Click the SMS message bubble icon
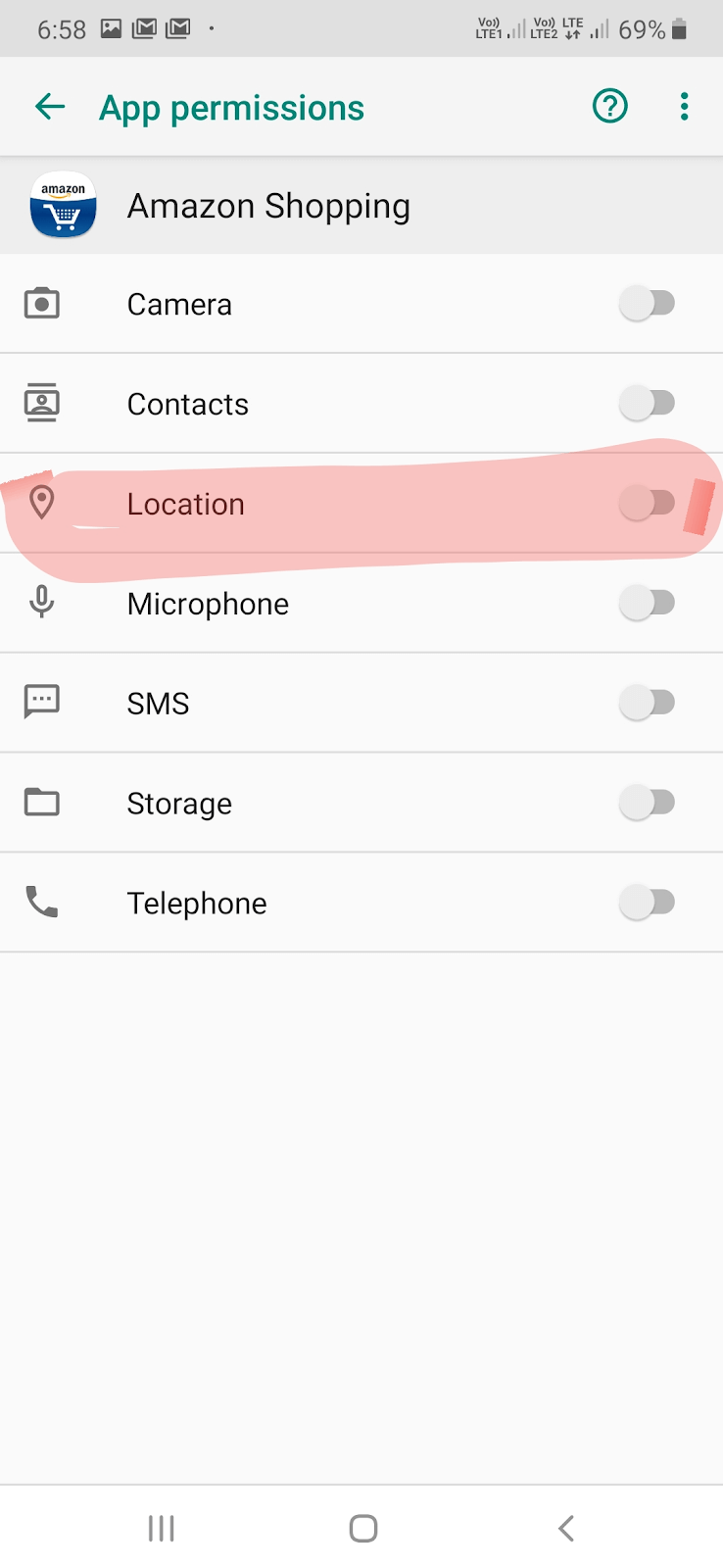The image size is (723, 1568). point(41,702)
